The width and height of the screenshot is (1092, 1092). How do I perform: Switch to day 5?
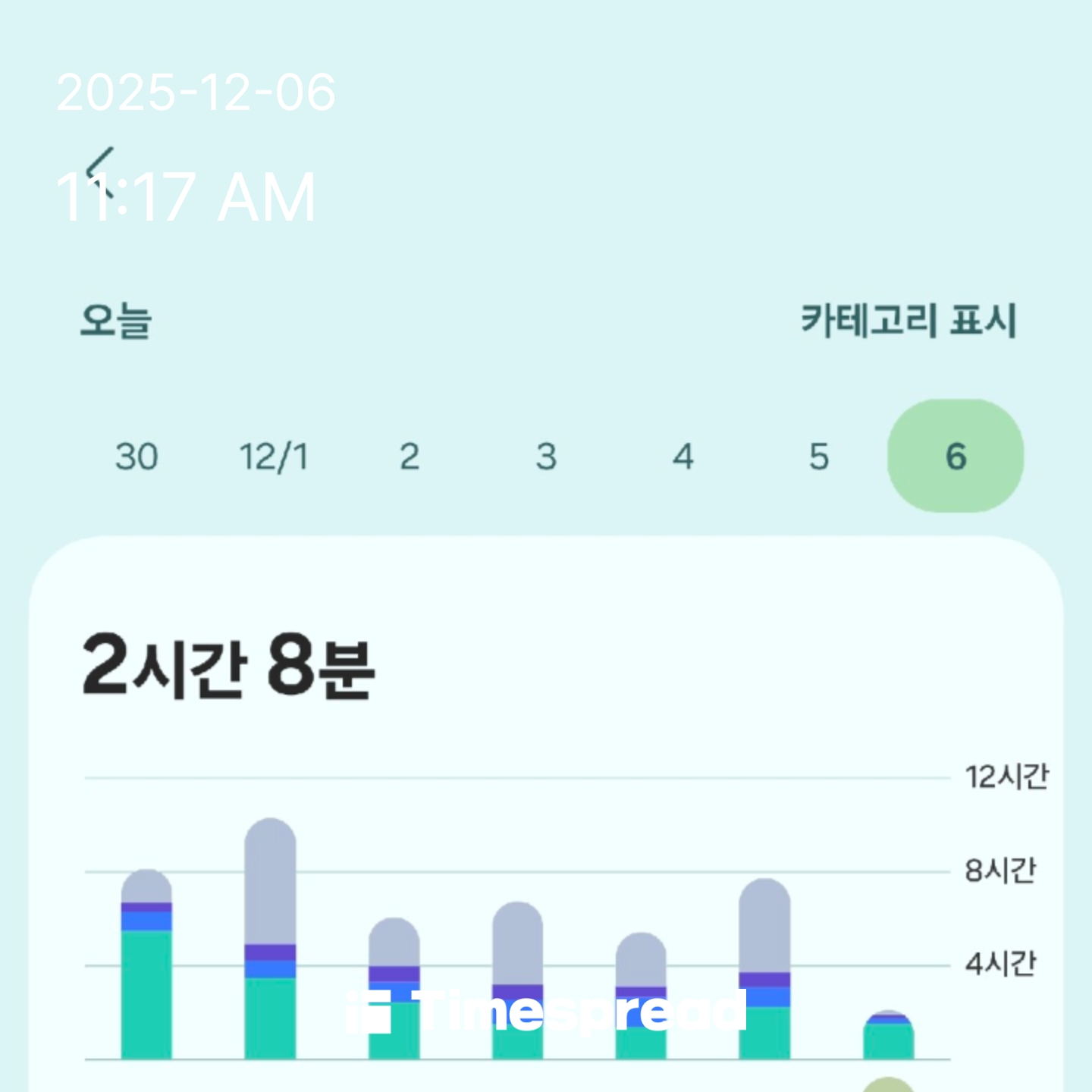pos(819,457)
